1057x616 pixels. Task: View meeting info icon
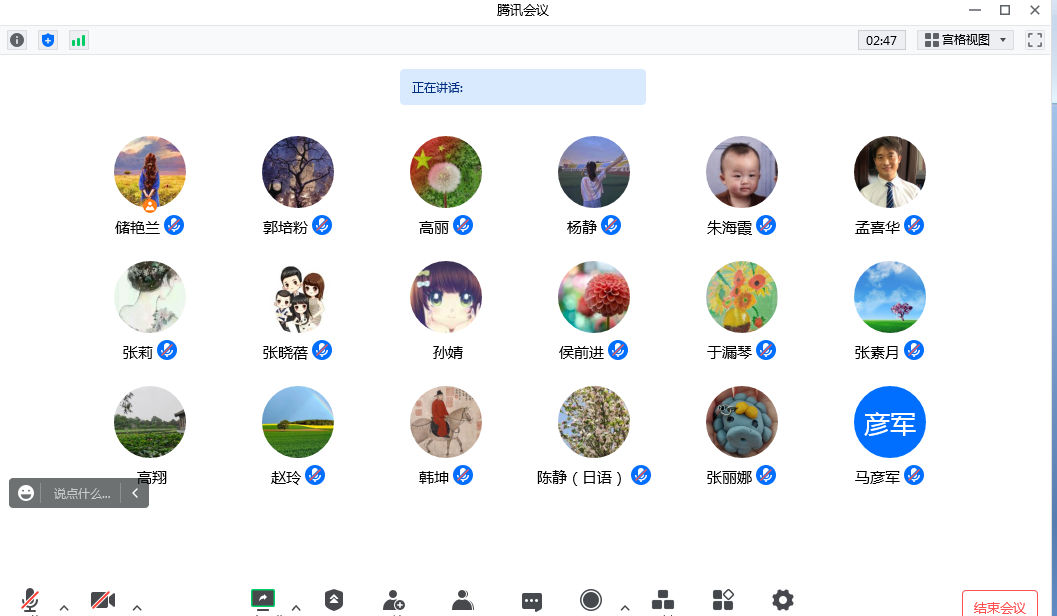coord(17,40)
